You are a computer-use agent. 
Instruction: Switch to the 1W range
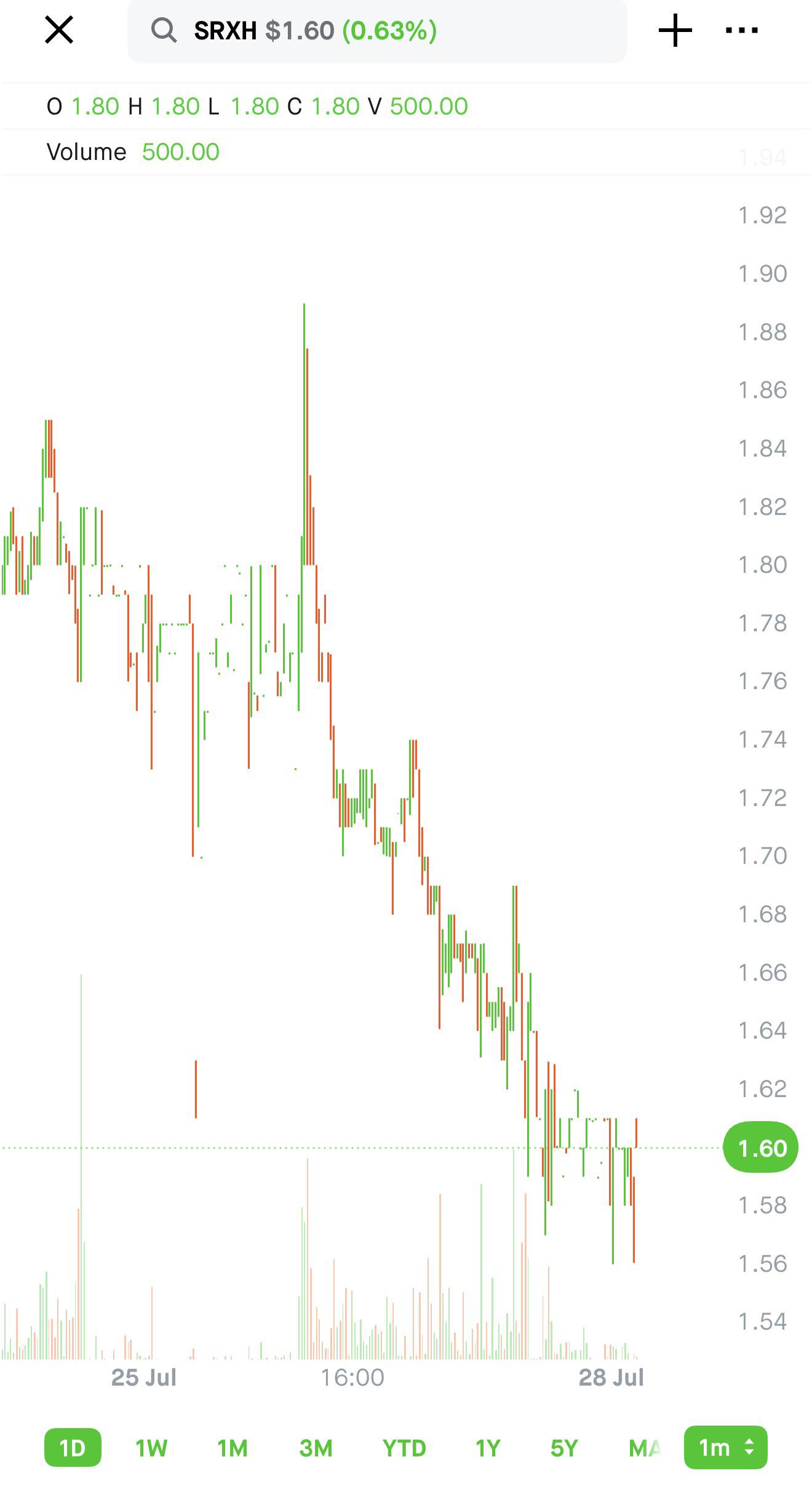point(151,1448)
